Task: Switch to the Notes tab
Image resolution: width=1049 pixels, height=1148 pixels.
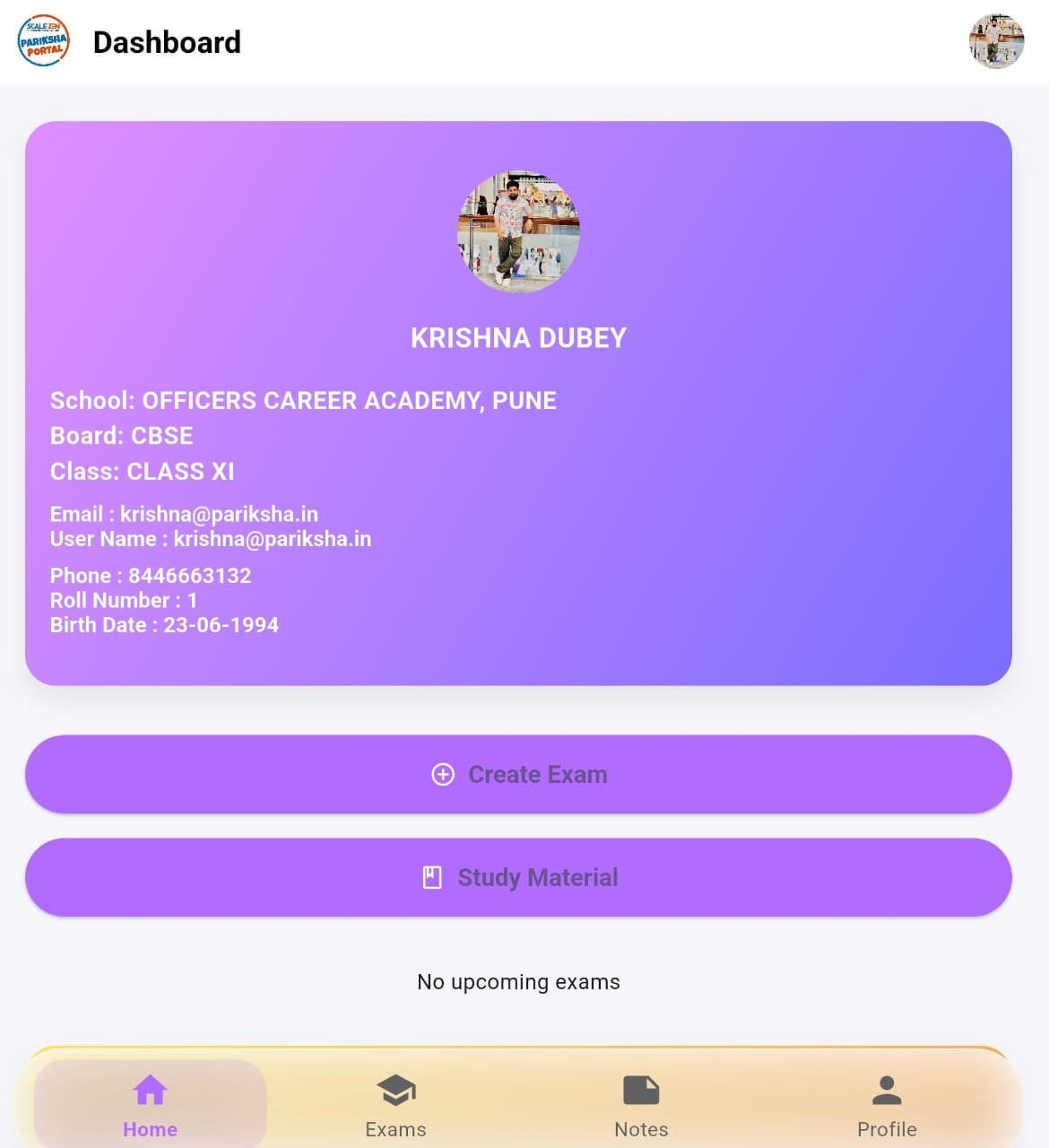Action: [641, 1105]
